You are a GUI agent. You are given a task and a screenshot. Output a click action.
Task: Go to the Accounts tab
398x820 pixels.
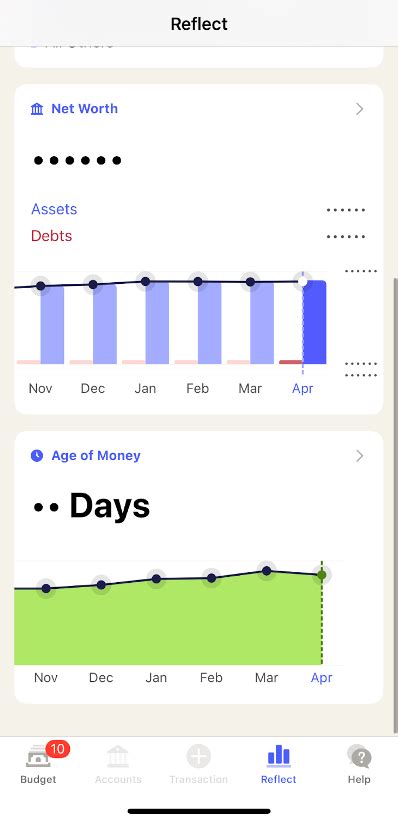pos(118,765)
